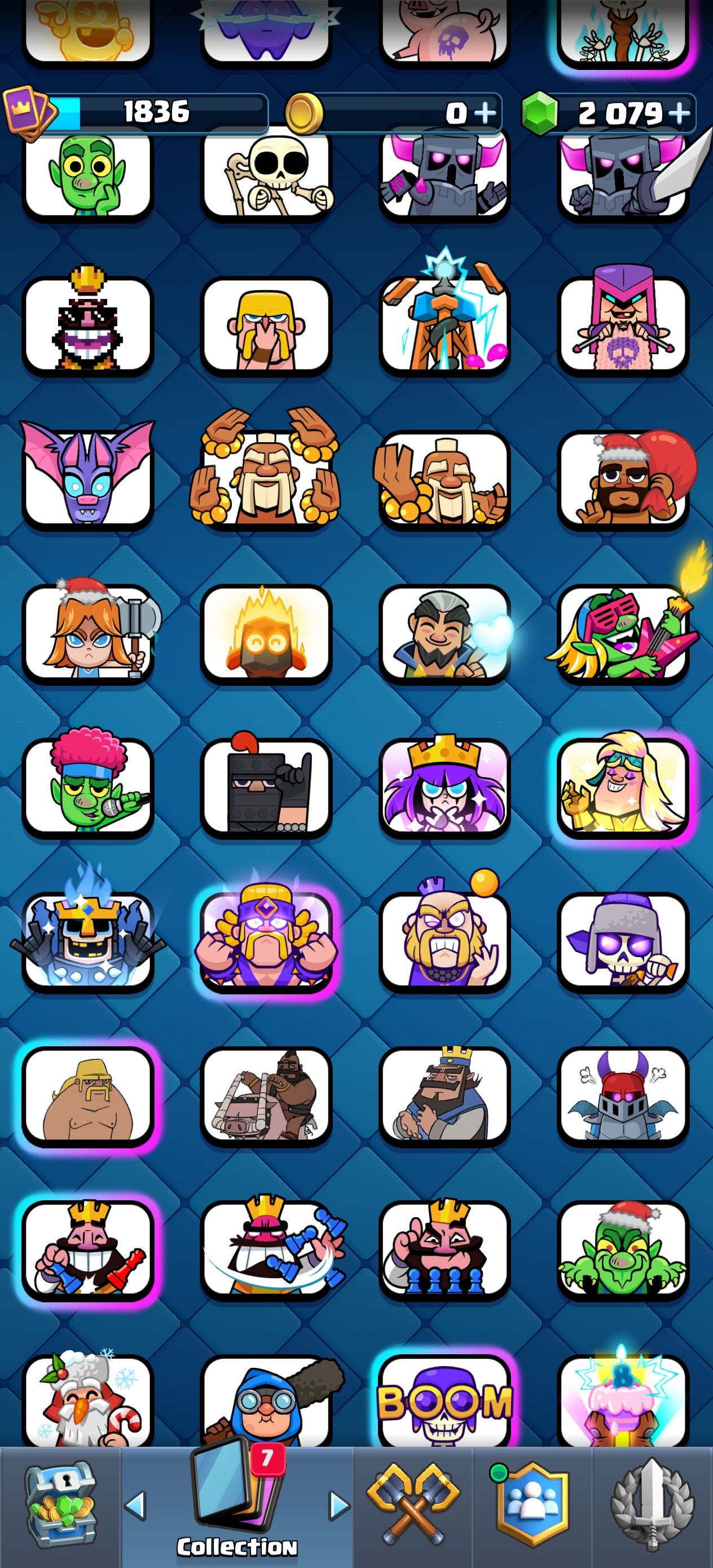
Task: Open the Collection tab
Action: click(237, 1506)
